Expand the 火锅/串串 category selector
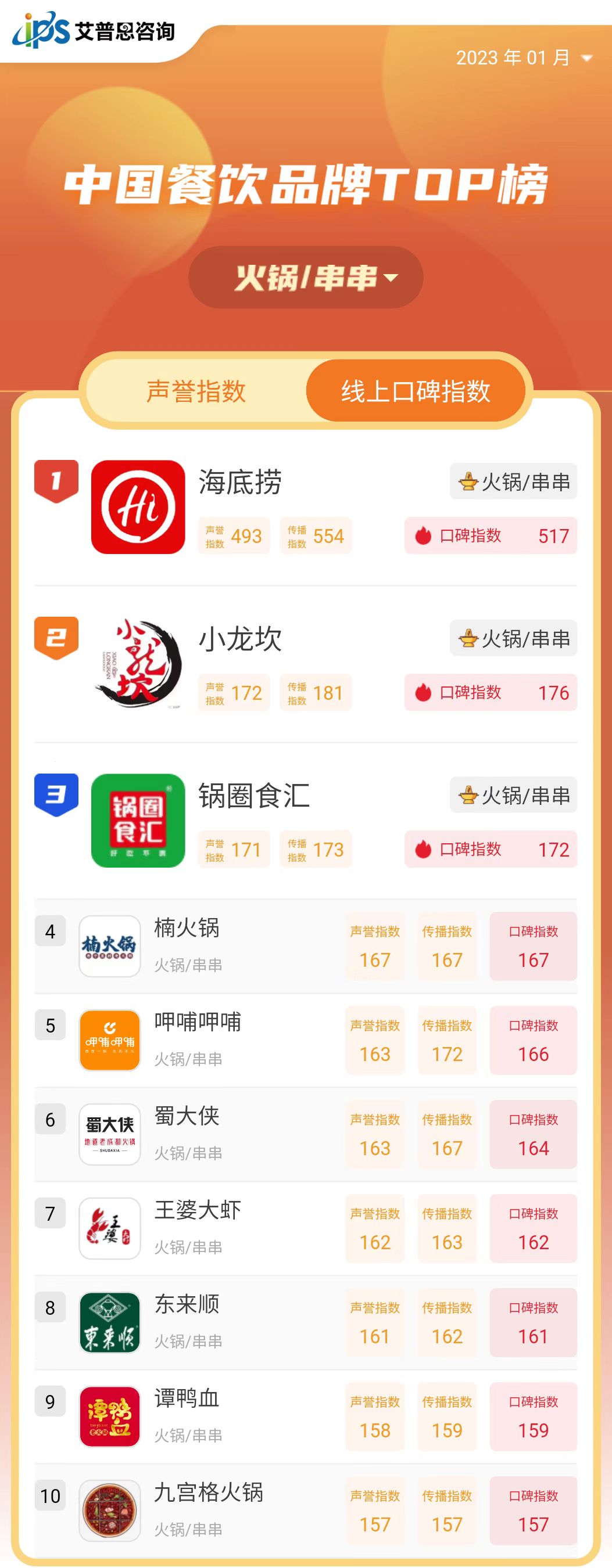The width and height of the screenshot is (612, 1568). (306, 278)
